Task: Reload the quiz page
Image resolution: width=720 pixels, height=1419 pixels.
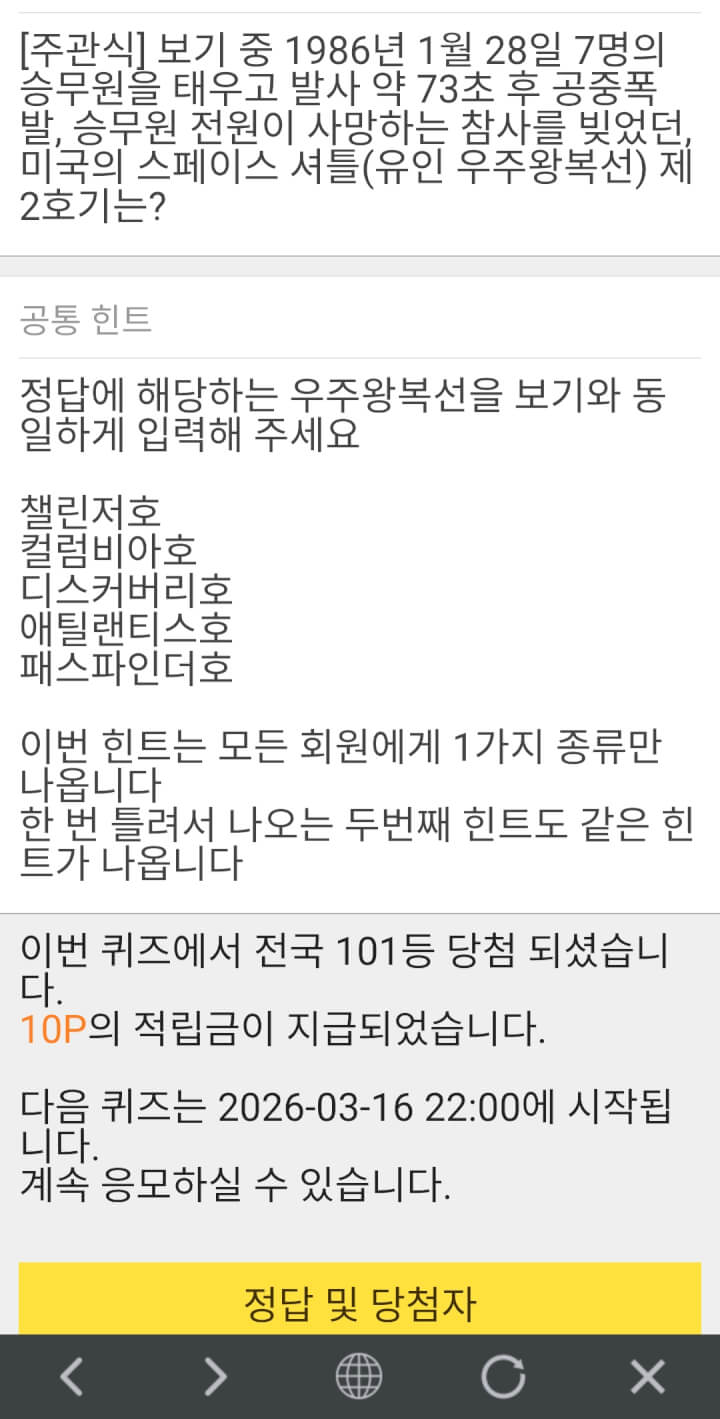Action: [x=503, y=1377]
